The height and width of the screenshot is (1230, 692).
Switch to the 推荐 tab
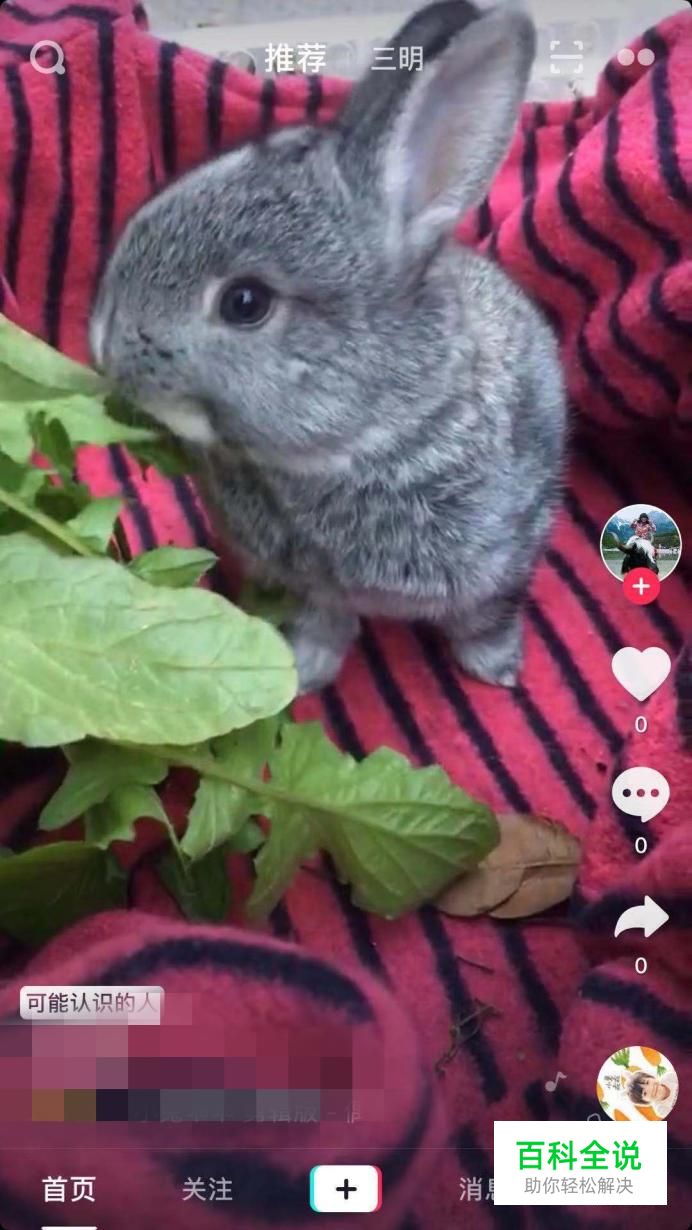coord(295,59)
